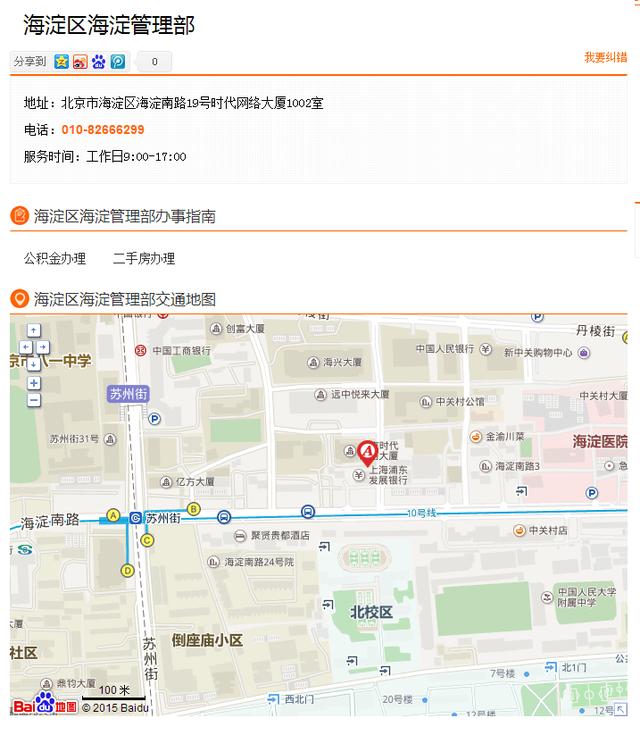Image resolution: width=640 pixels, height=735 pixels.
Task: Share via Baidu paw icon
Action: 99,61
